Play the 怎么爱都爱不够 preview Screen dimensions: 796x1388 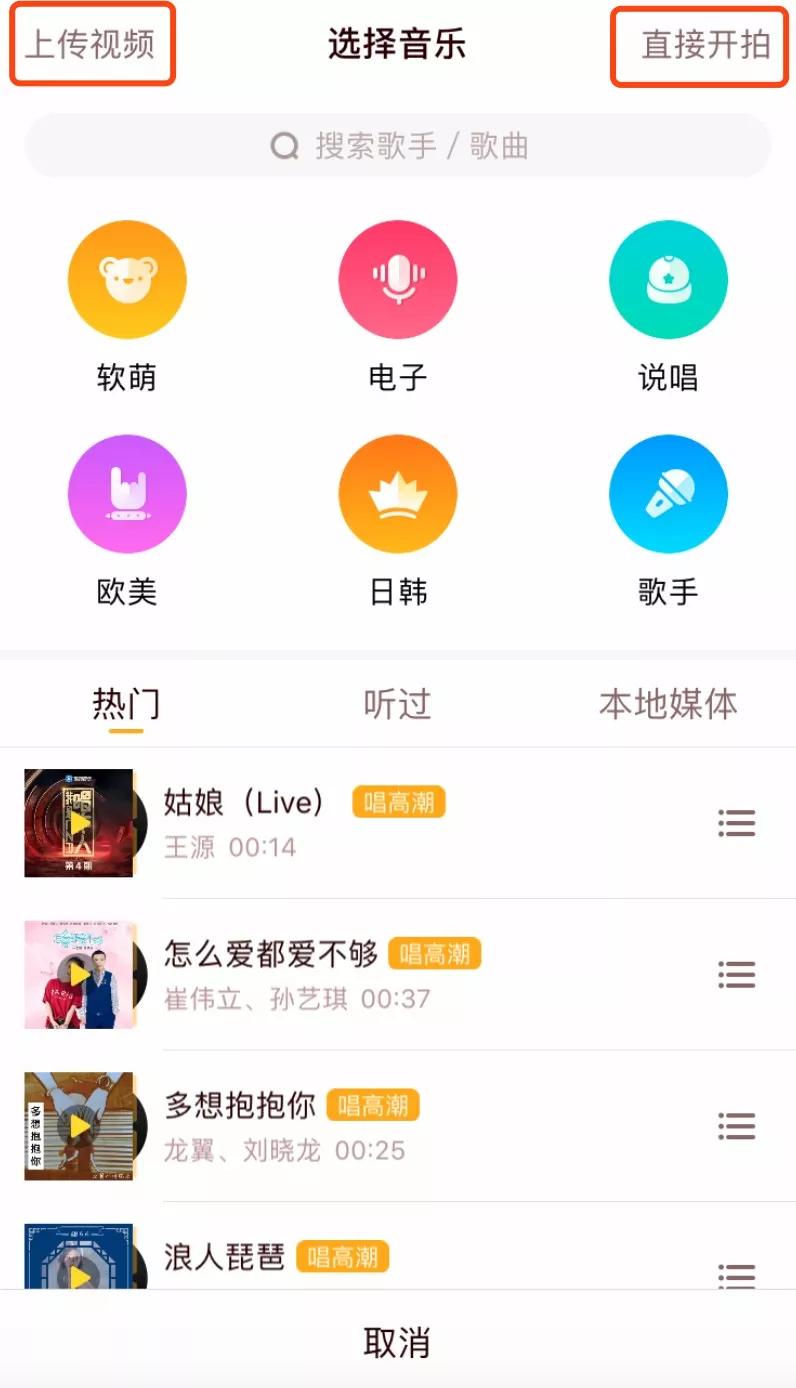point(79,975)
